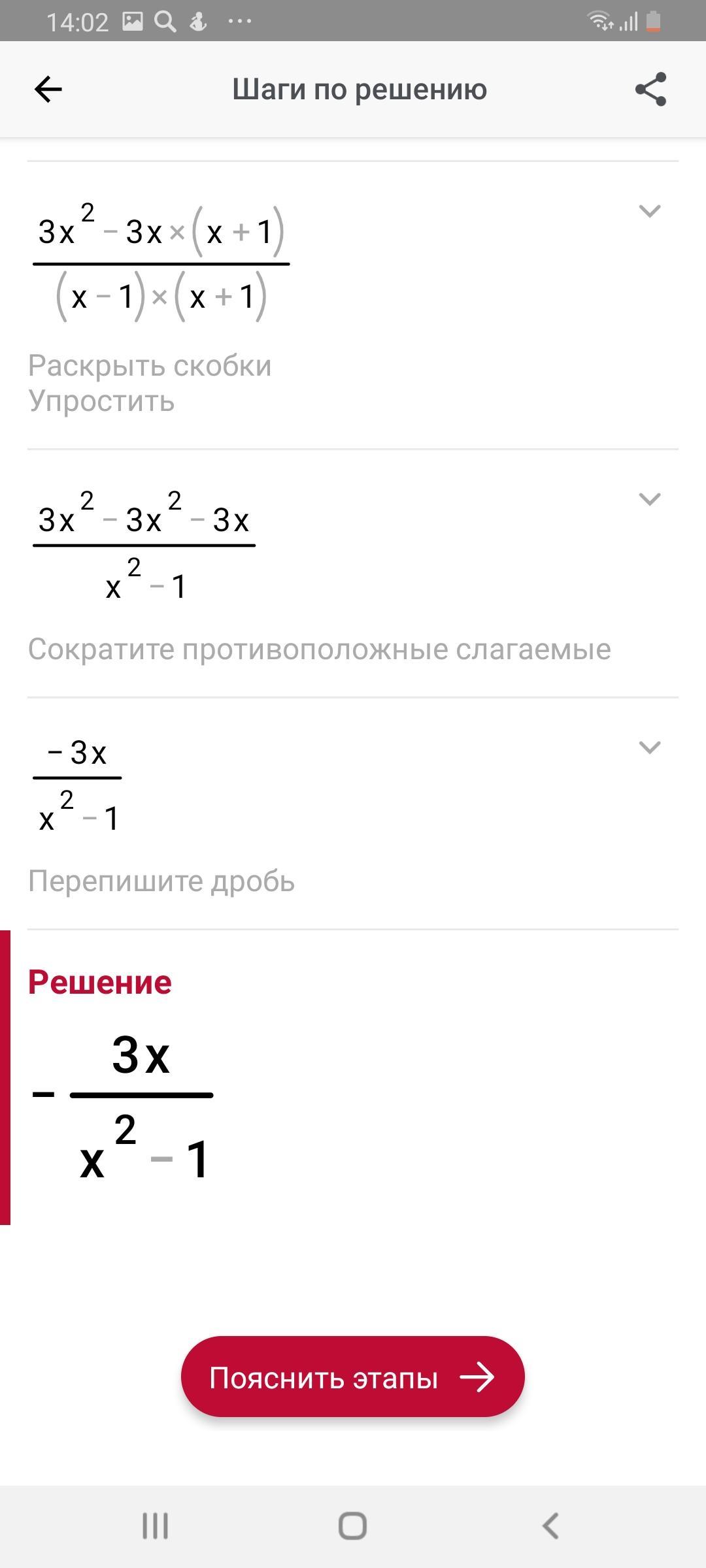The height and width of the screenshot is (1568, 706).
Task: Expand the "Сократите противоположные слагаемые" step
Action: point(649,499)
